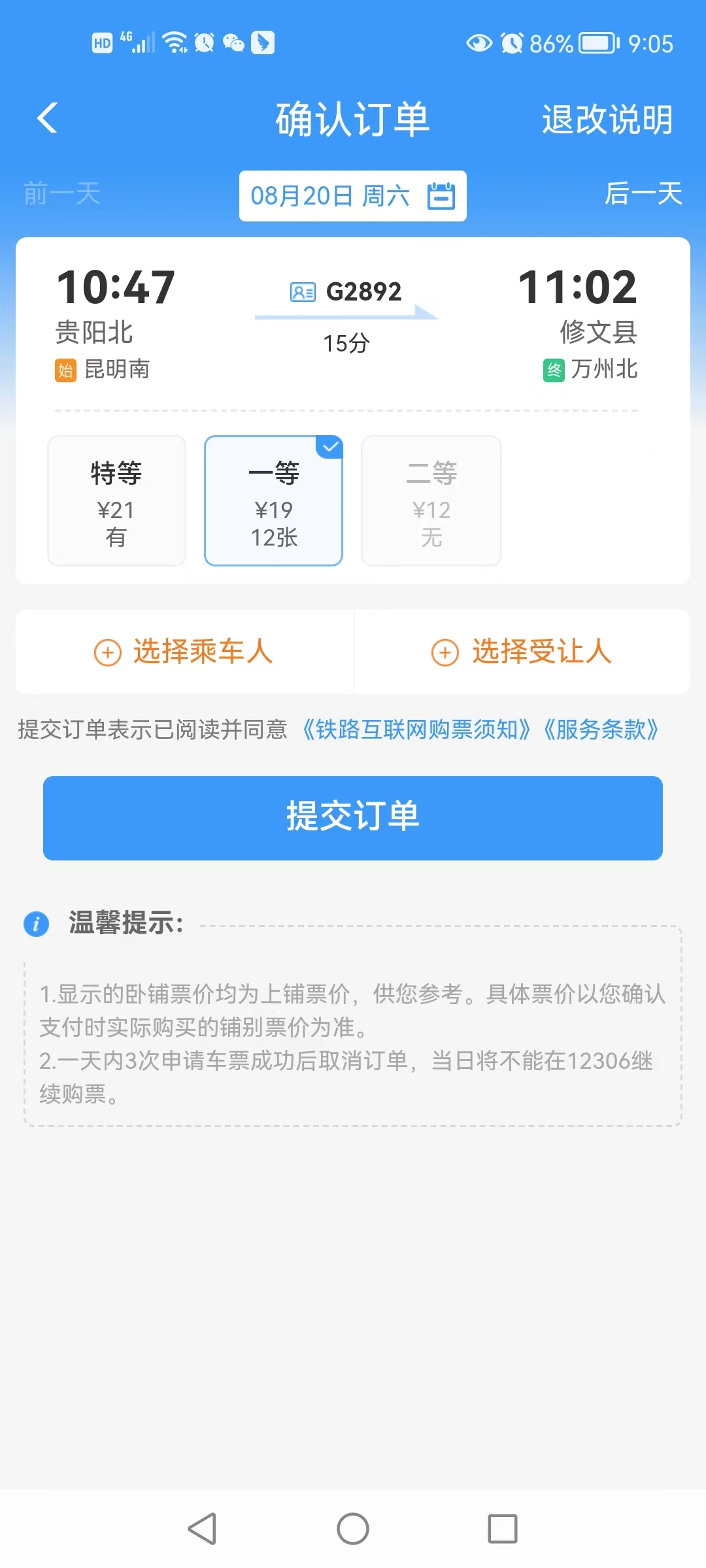Open the date picker for 08月20日 周六
706x1568 pixels.
tap(352, 195)
